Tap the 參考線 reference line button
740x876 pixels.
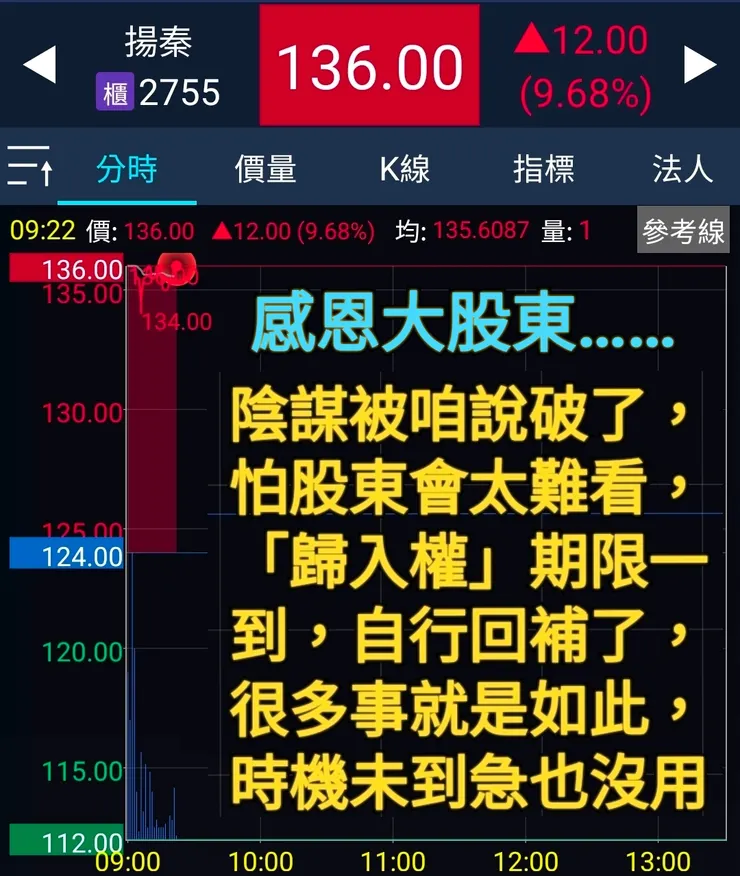coord(684,230)
